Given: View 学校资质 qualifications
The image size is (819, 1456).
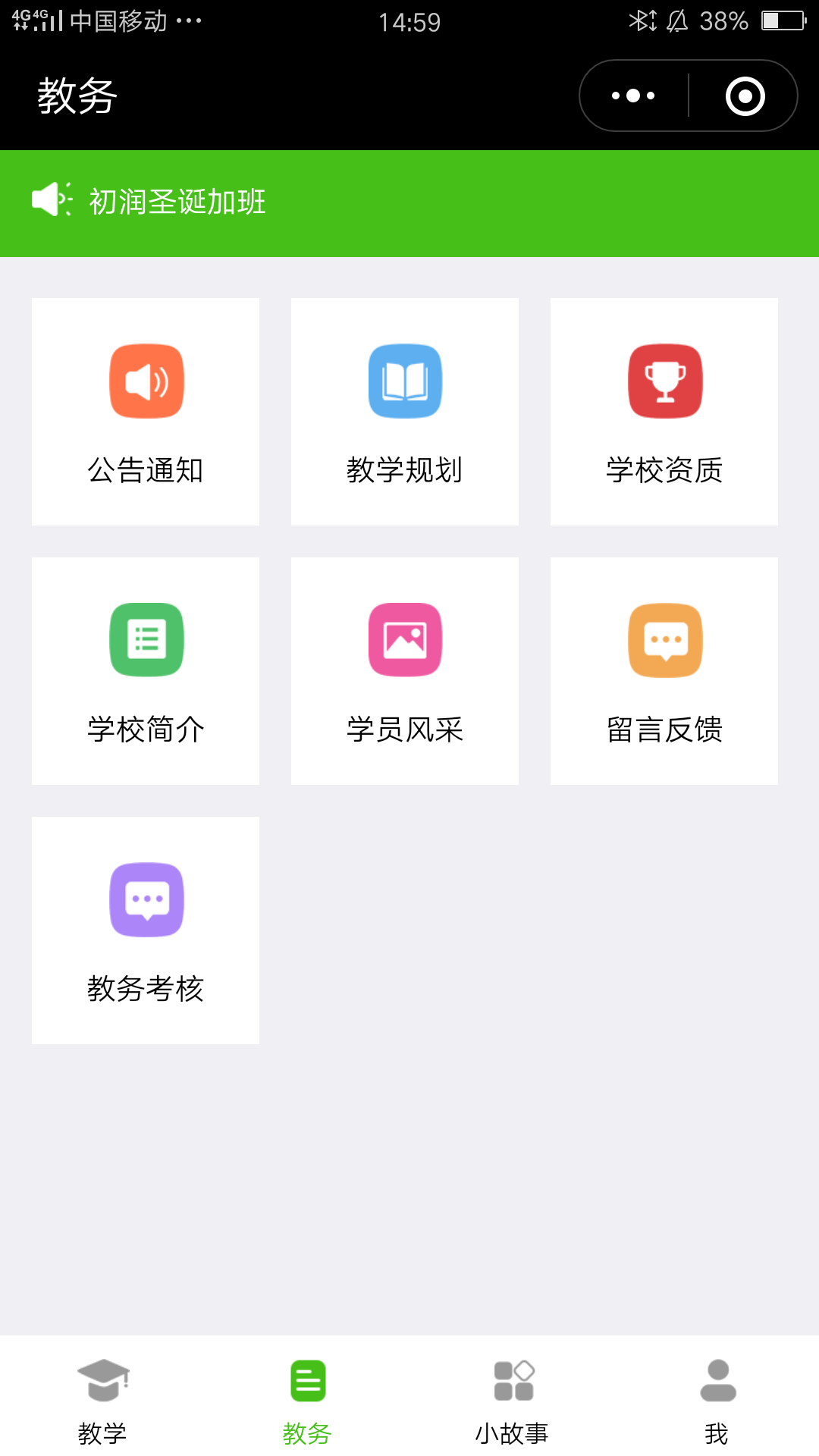Looking at the screenshot, I should pyautogui.click(x=664, y=412).
